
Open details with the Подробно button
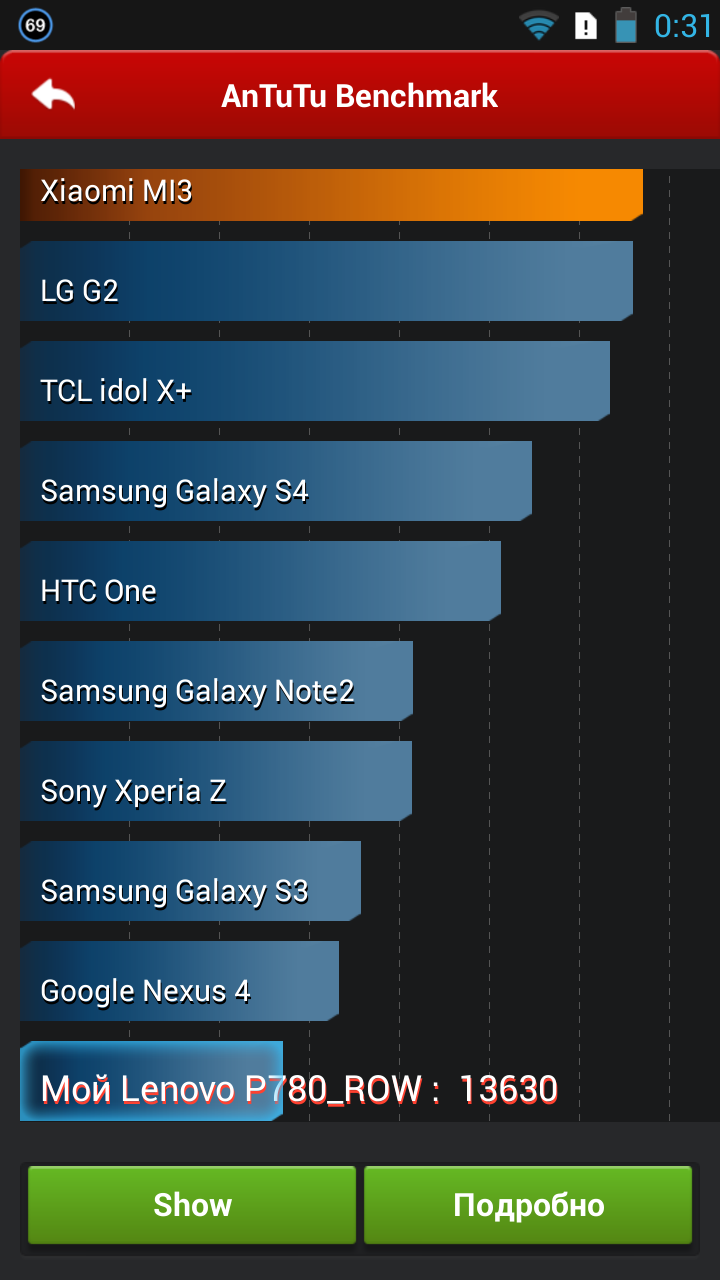pos(528,1204)
